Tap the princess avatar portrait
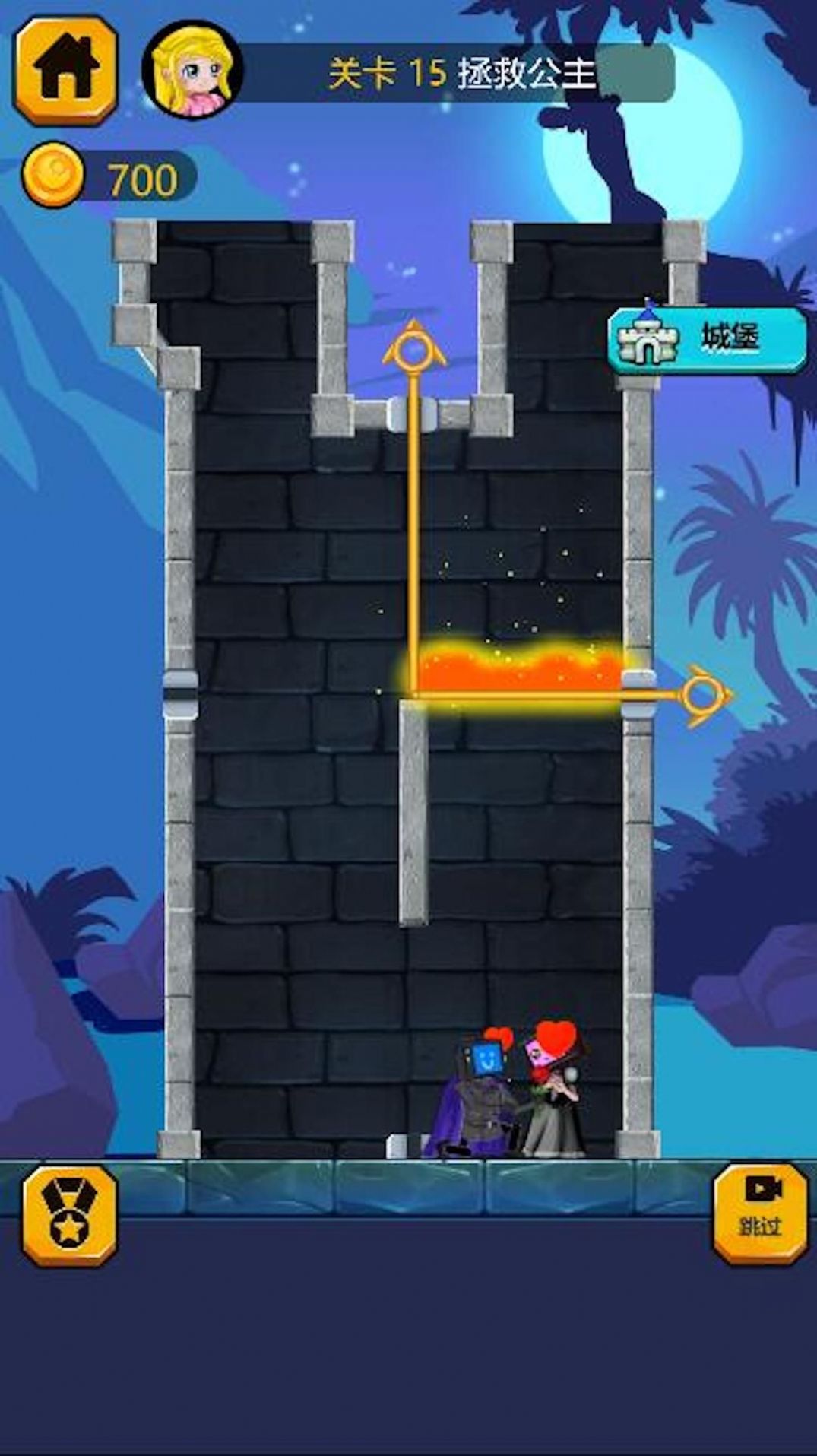Image resolution: width=817 pixels, height=1456 pixels. click(193, 70)
